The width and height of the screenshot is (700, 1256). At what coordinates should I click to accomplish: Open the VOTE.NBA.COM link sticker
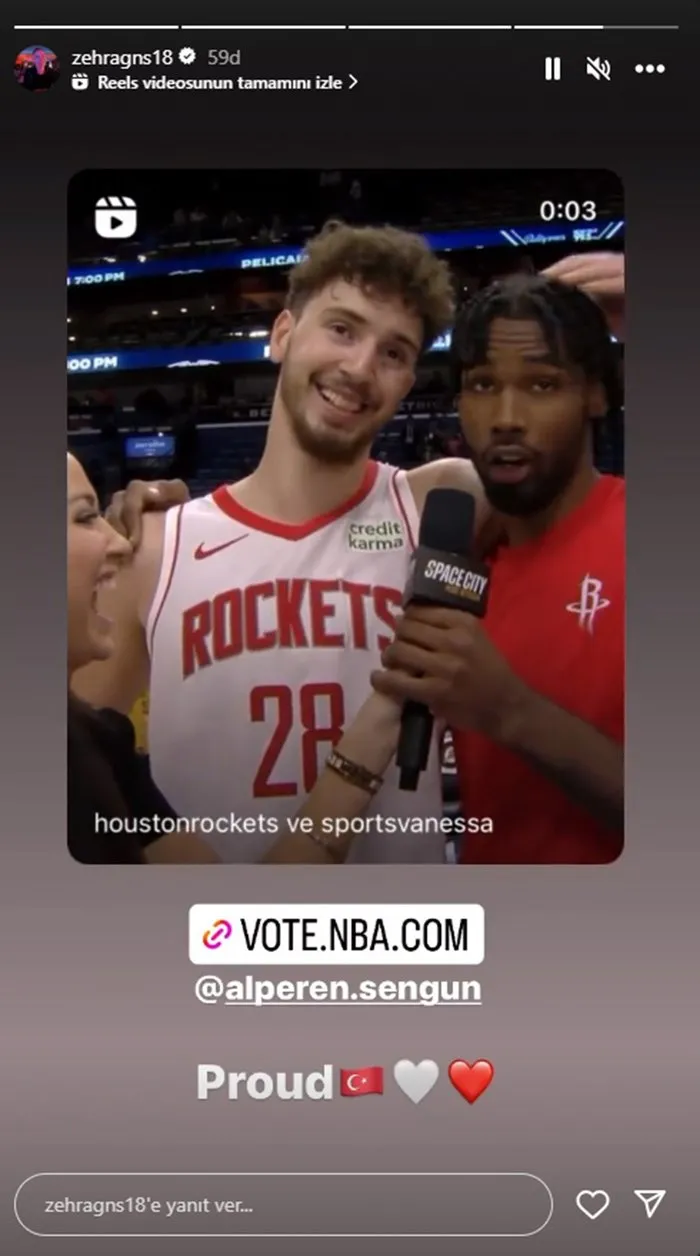click(x=336, y=934)
